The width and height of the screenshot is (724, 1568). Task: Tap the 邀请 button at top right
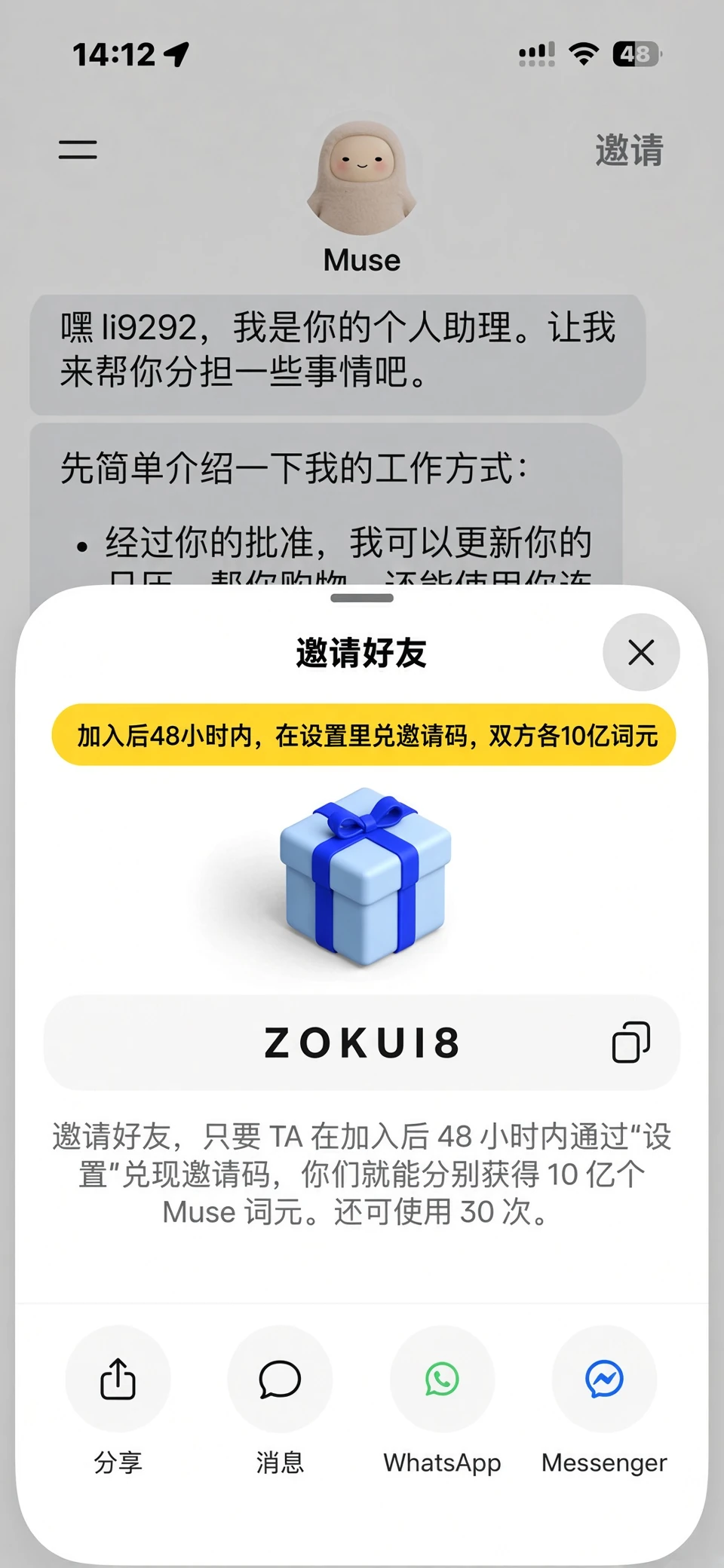pos(629,150)
